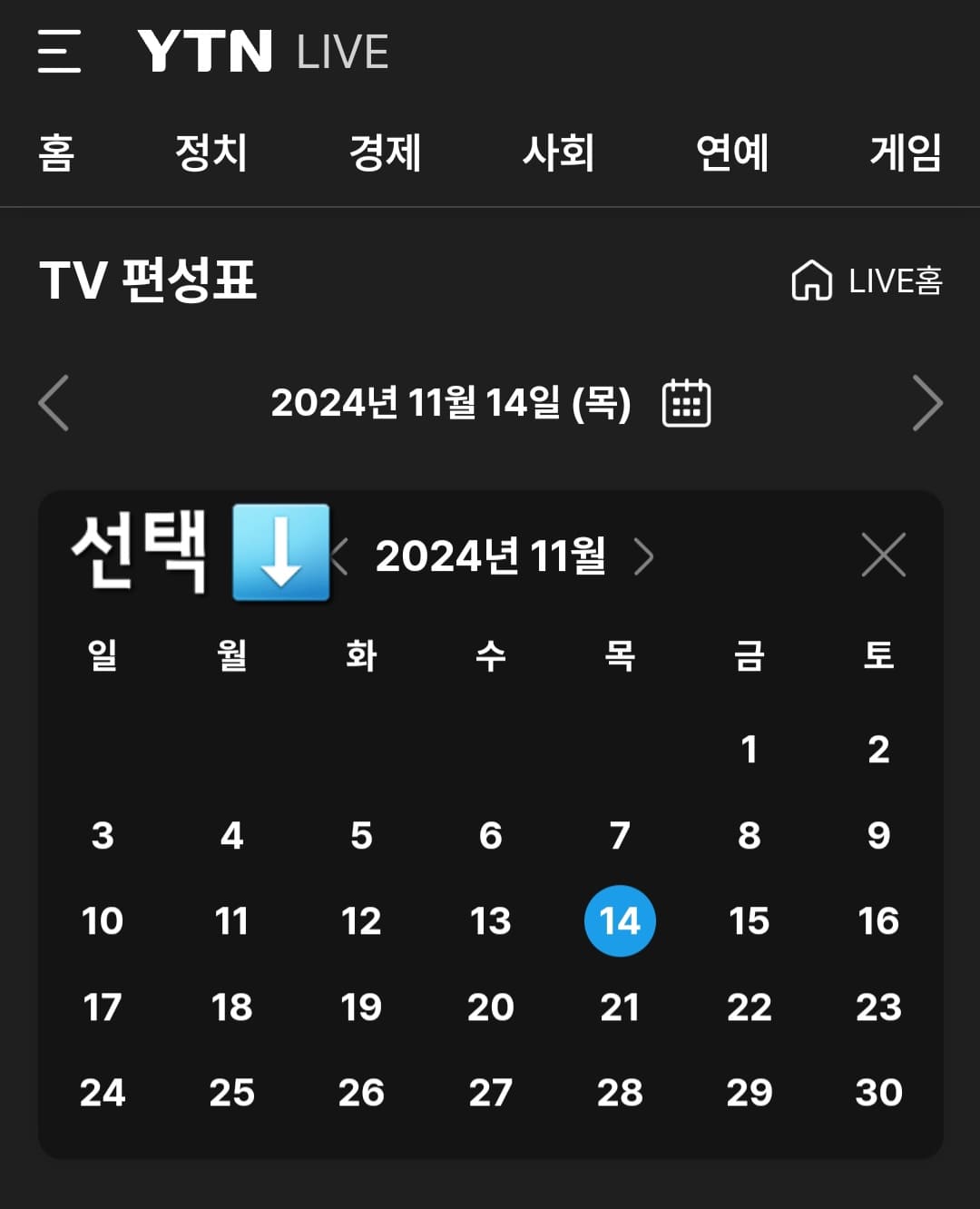Click the selected date circle swatch
Screen dimensions: 980x1209
620,920
